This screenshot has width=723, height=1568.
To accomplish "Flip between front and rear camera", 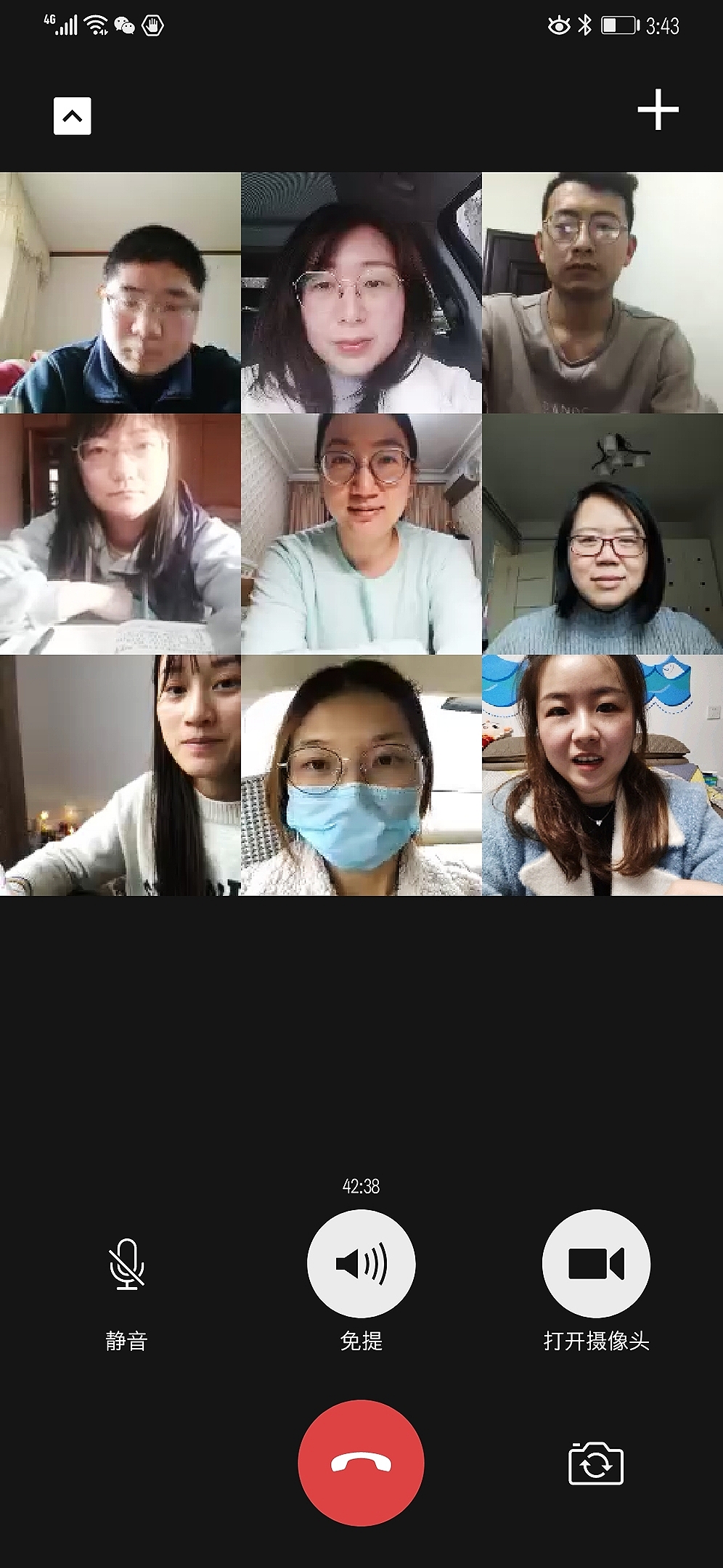I will tap(596, 1464).
